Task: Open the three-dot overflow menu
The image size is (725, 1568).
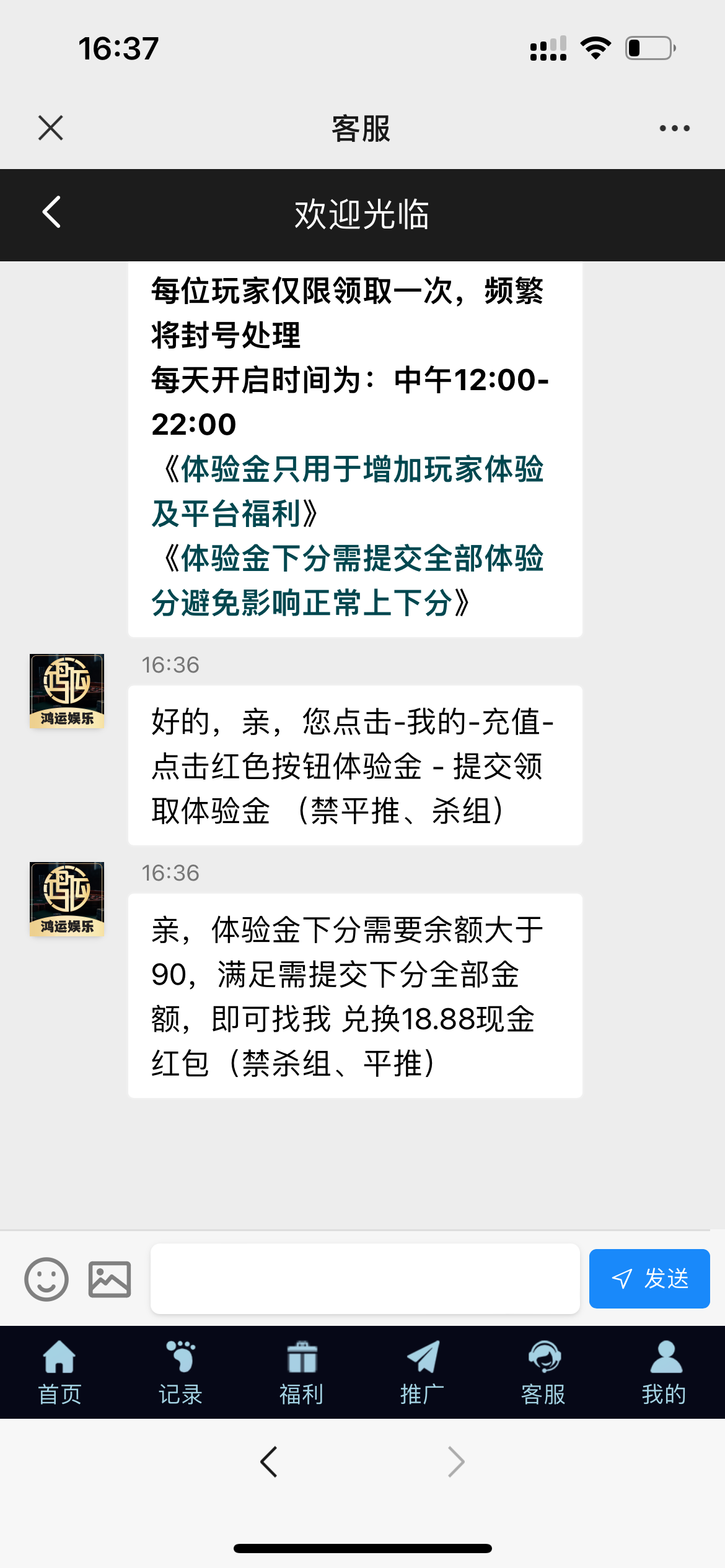Action: pos(674,128)
